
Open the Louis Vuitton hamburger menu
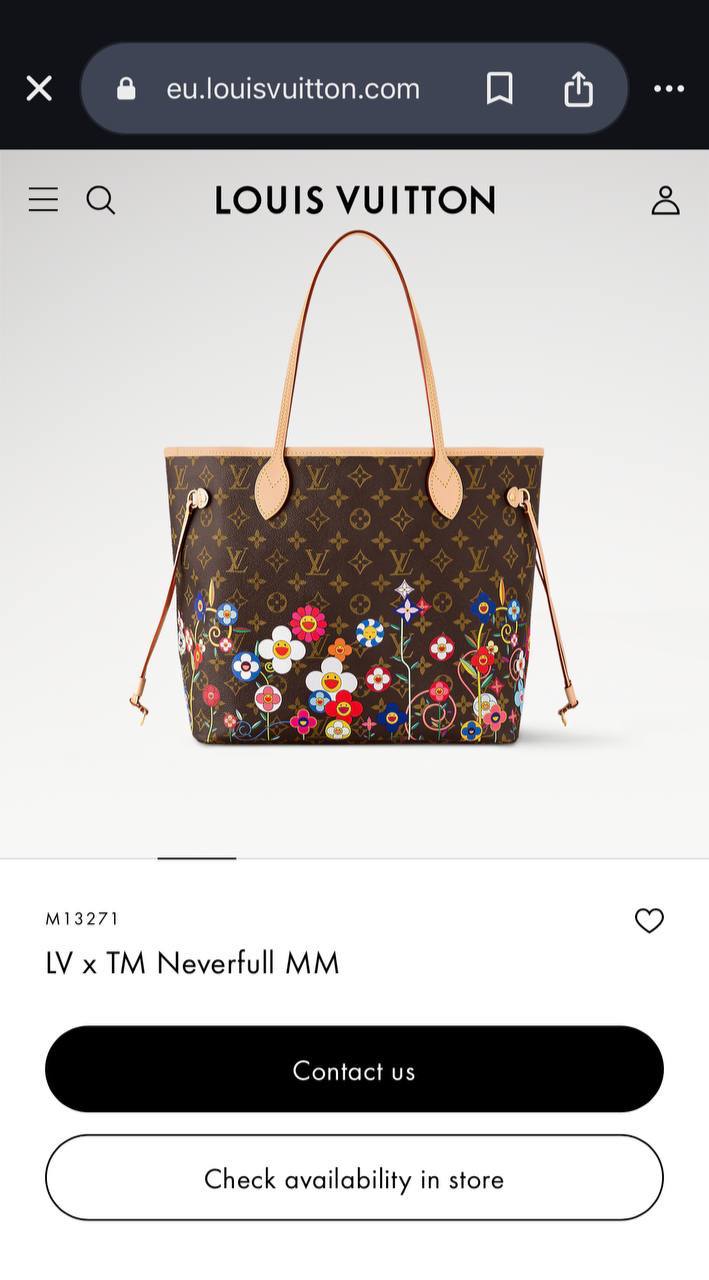pyautogui.click(x=43, y=200)
